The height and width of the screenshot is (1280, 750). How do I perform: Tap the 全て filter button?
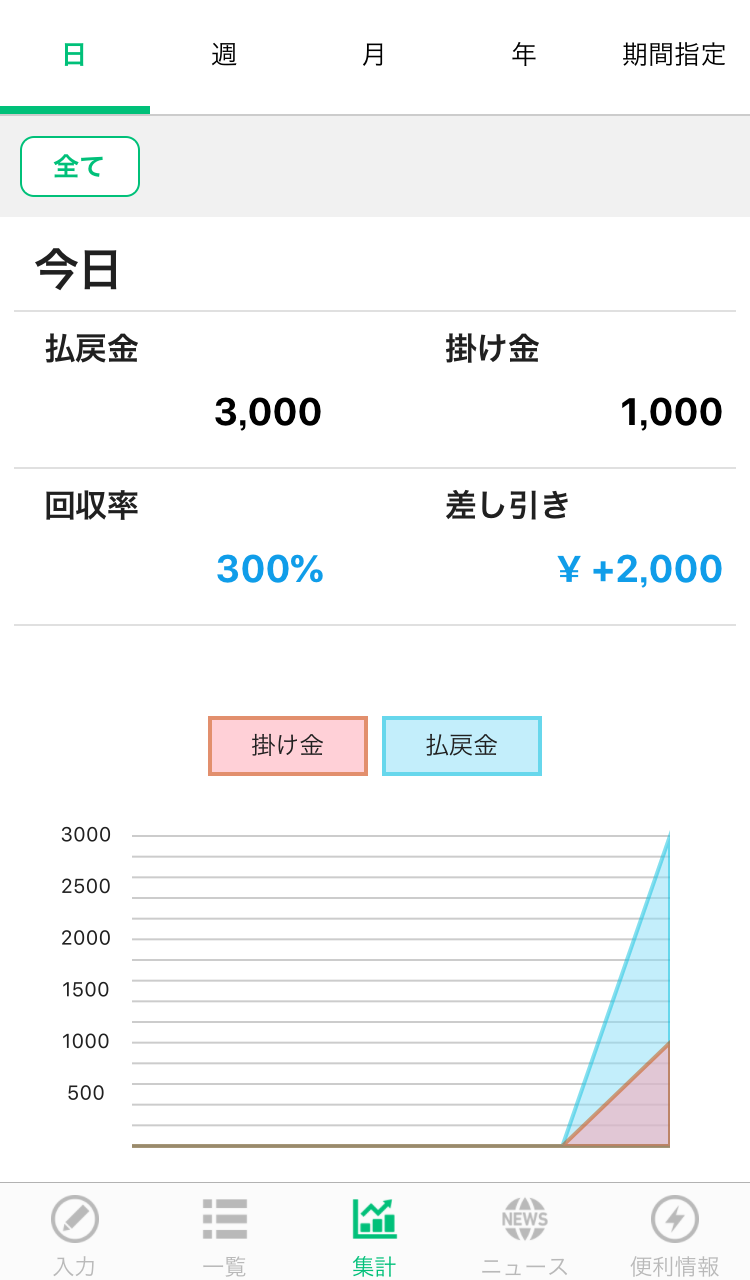pos(80,166)
